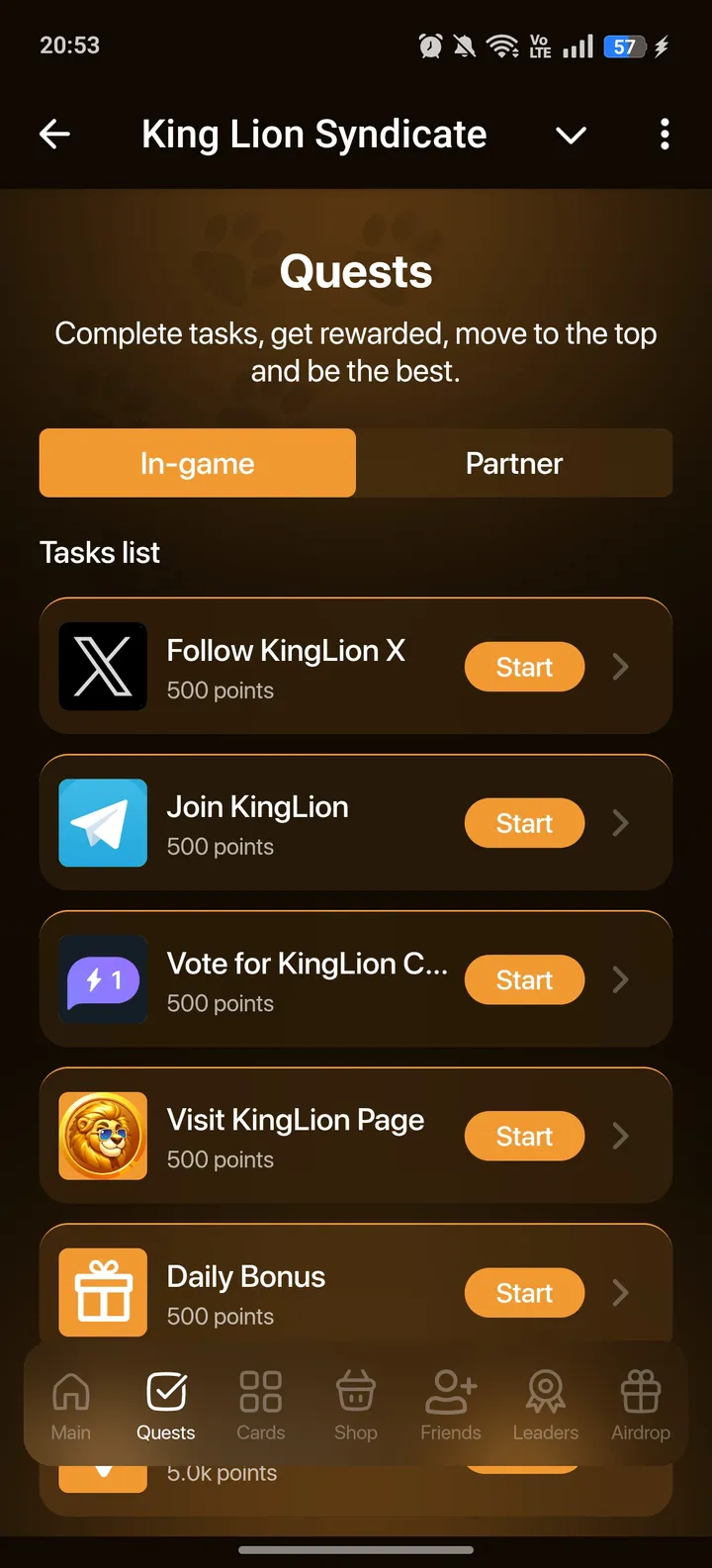Open the X quest icon for Follow KingLion
This screenshot has width=712, height=1568.
pyautogui.click(x=103, y=666)
